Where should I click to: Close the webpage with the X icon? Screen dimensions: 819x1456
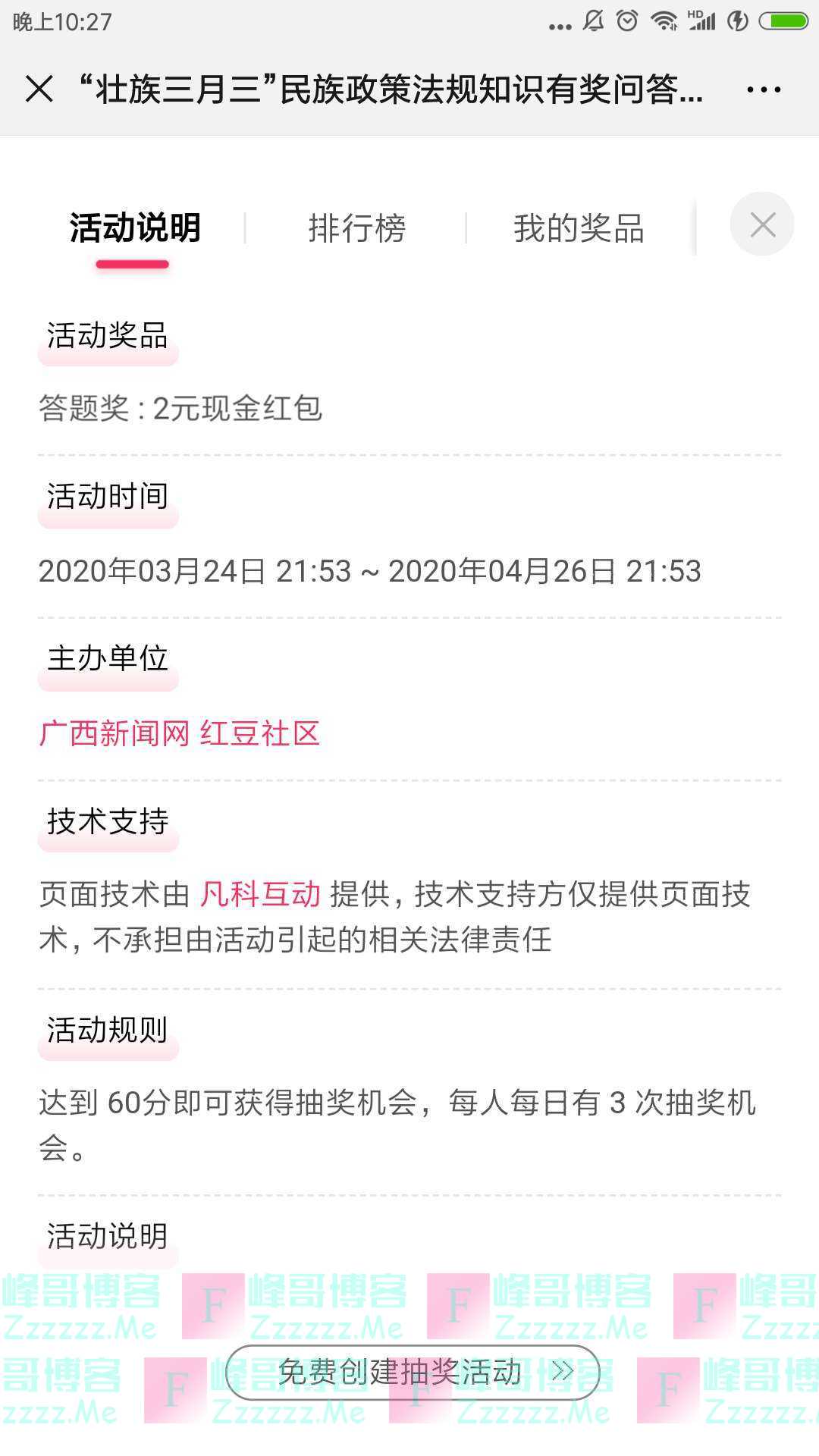(x=39, y=89)
